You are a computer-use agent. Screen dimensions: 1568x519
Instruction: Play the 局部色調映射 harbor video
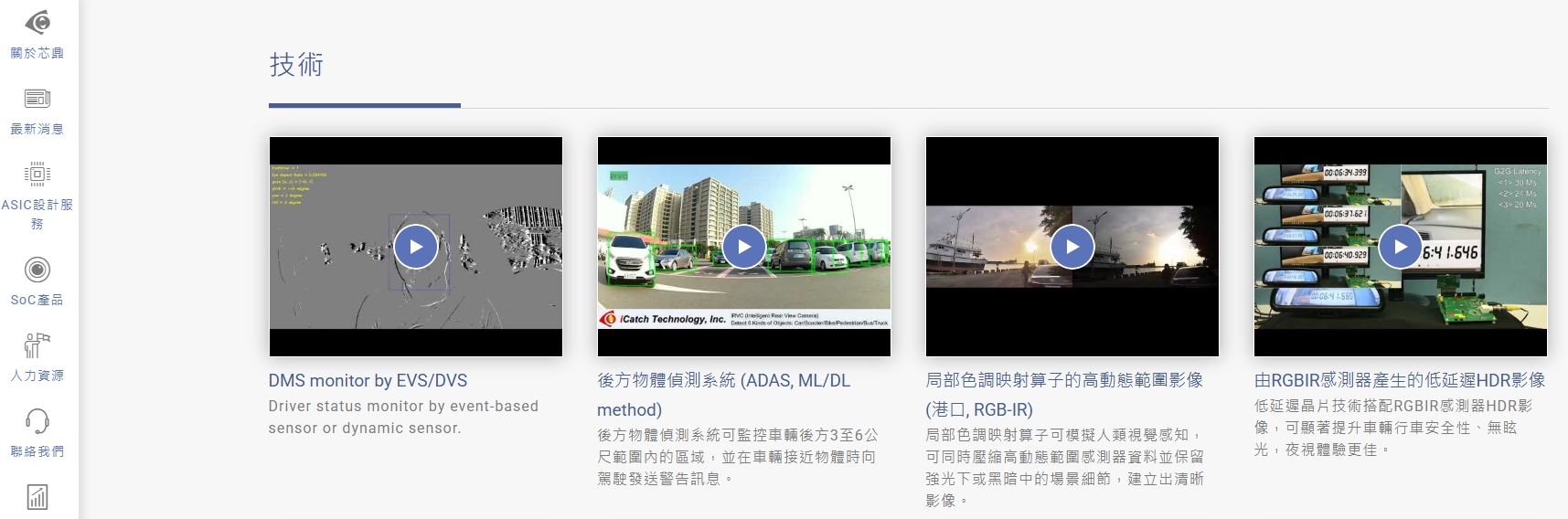coord(1072,247)
